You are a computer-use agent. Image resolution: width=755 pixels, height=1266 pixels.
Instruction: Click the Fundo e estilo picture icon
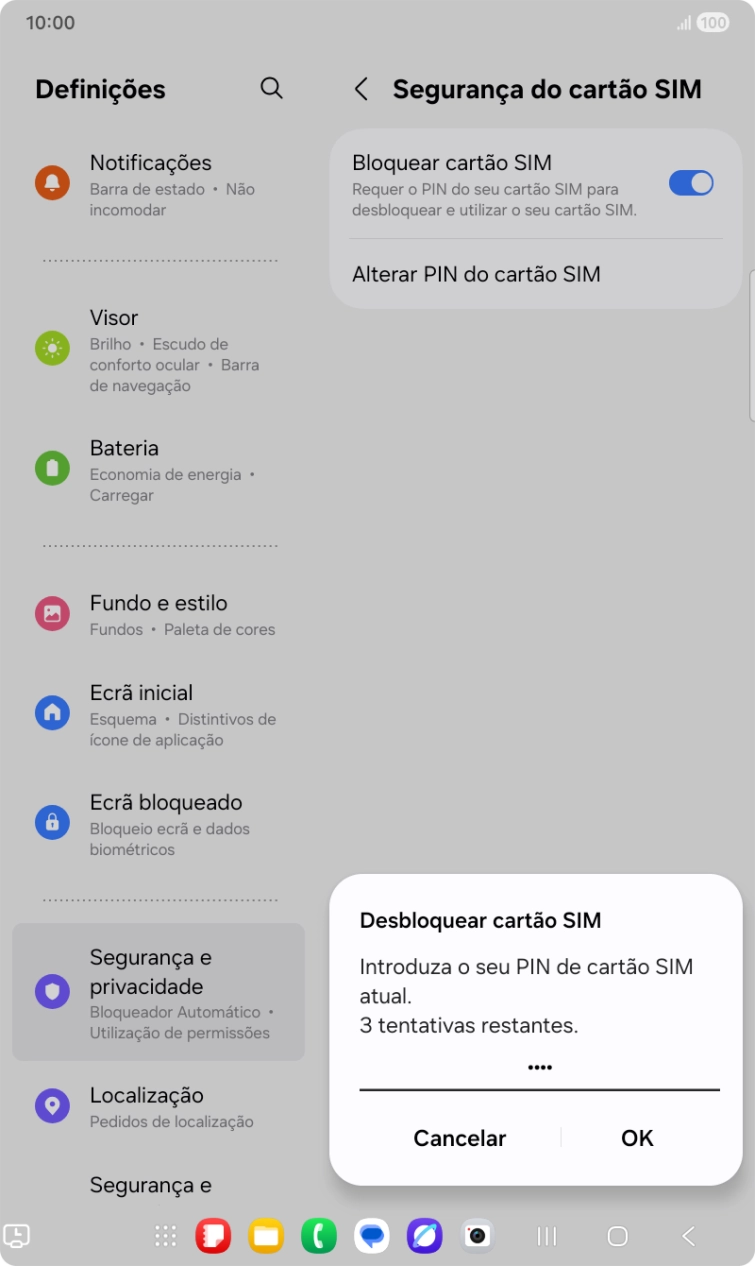coord(52,614)
